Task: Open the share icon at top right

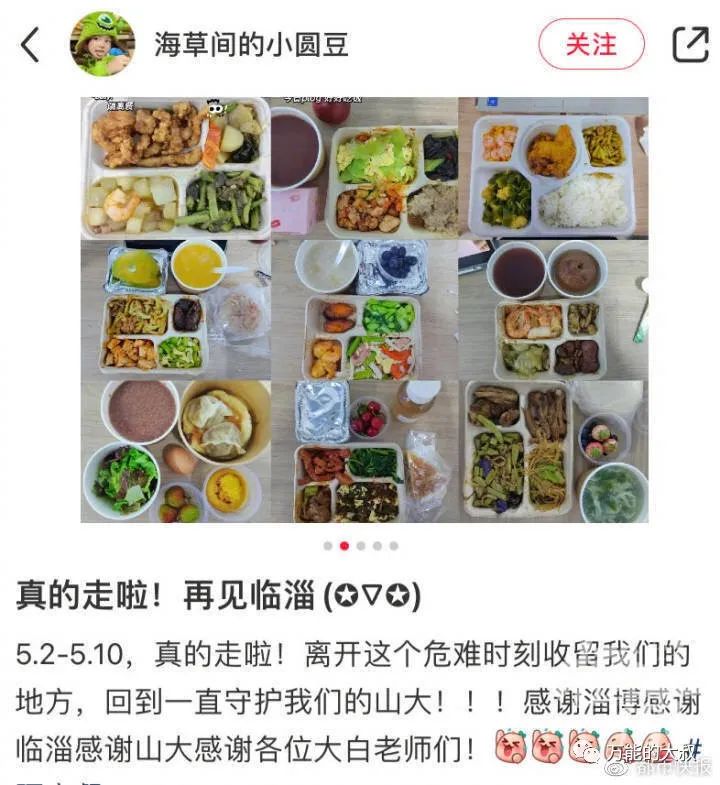Action: coord(692,44)
